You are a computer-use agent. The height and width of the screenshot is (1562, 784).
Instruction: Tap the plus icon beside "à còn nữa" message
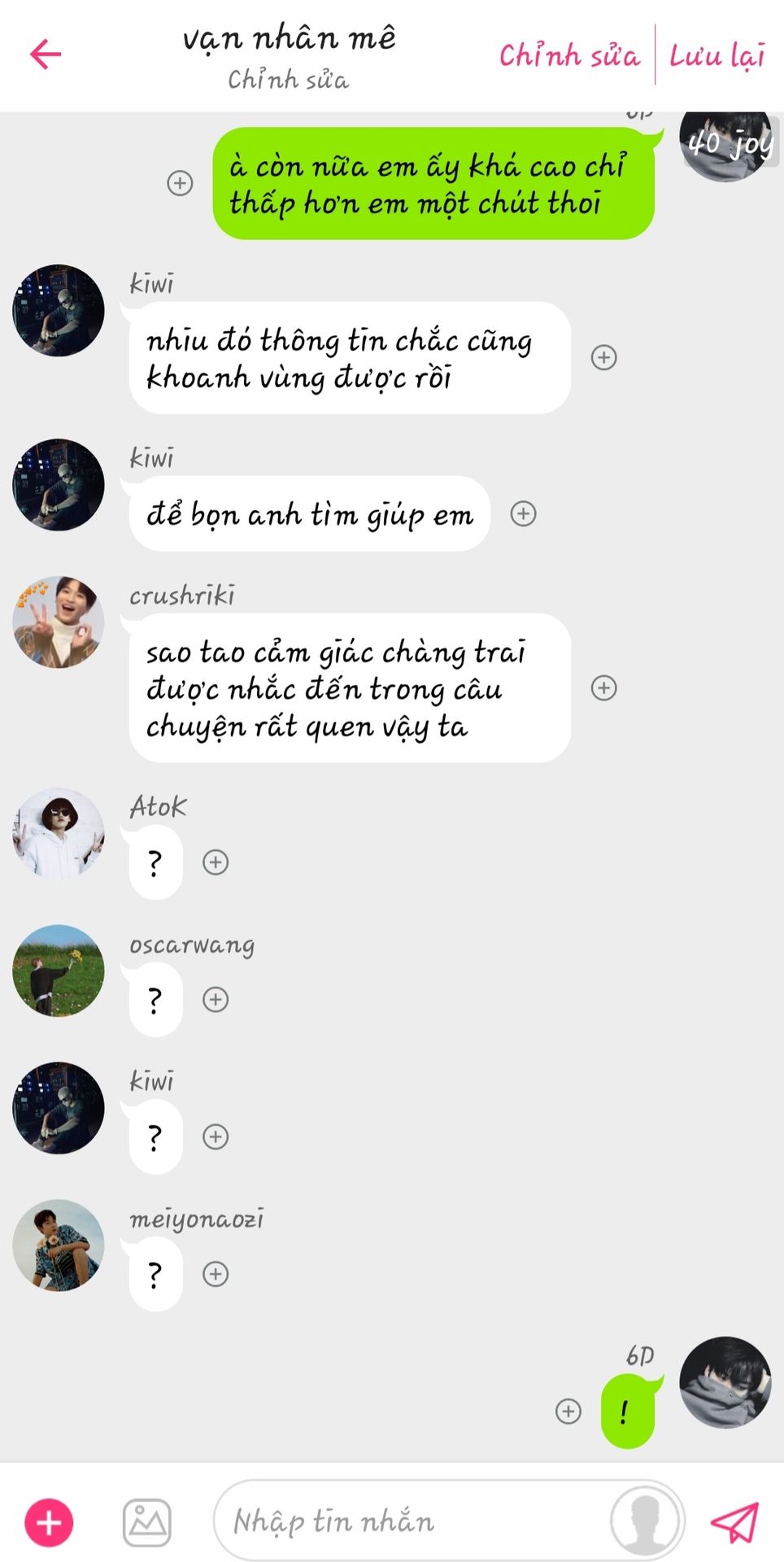(180, 183)
